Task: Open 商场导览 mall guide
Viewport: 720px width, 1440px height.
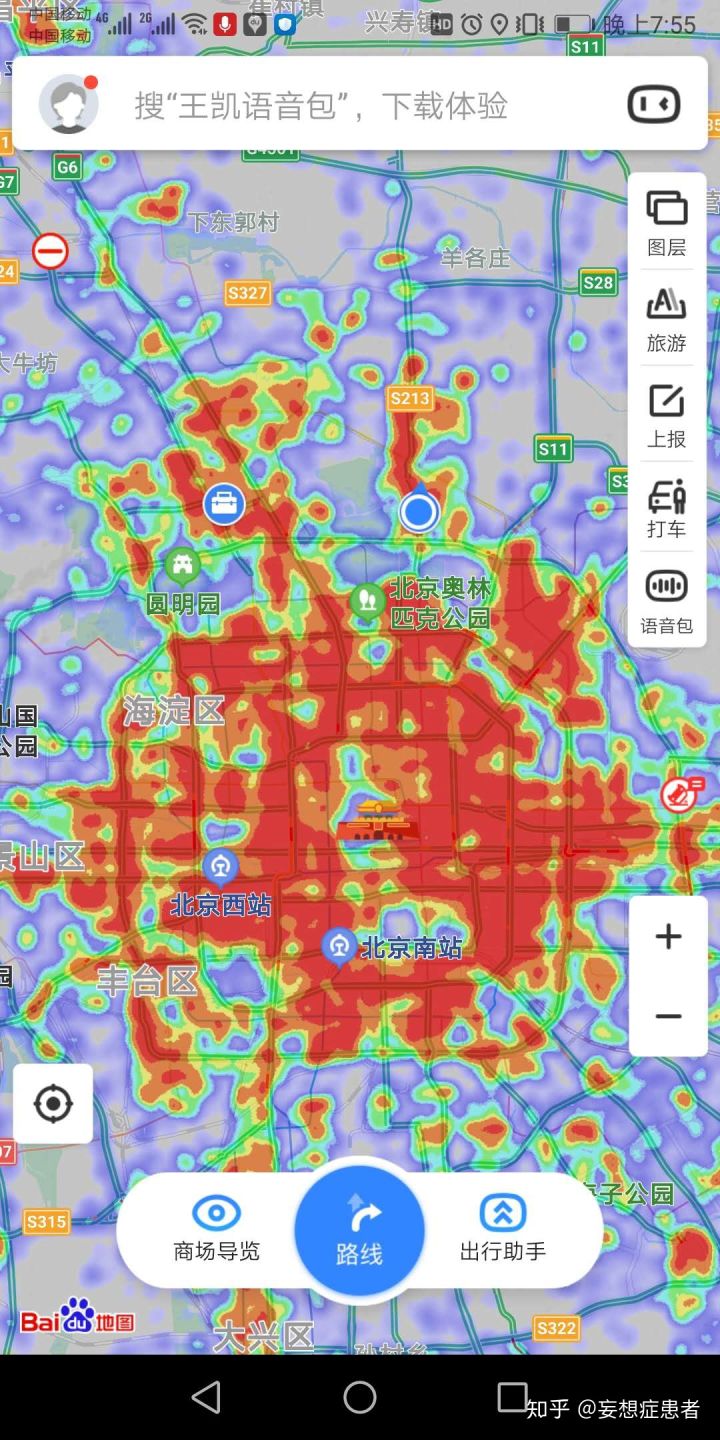Action: (x=217, y=1230)
